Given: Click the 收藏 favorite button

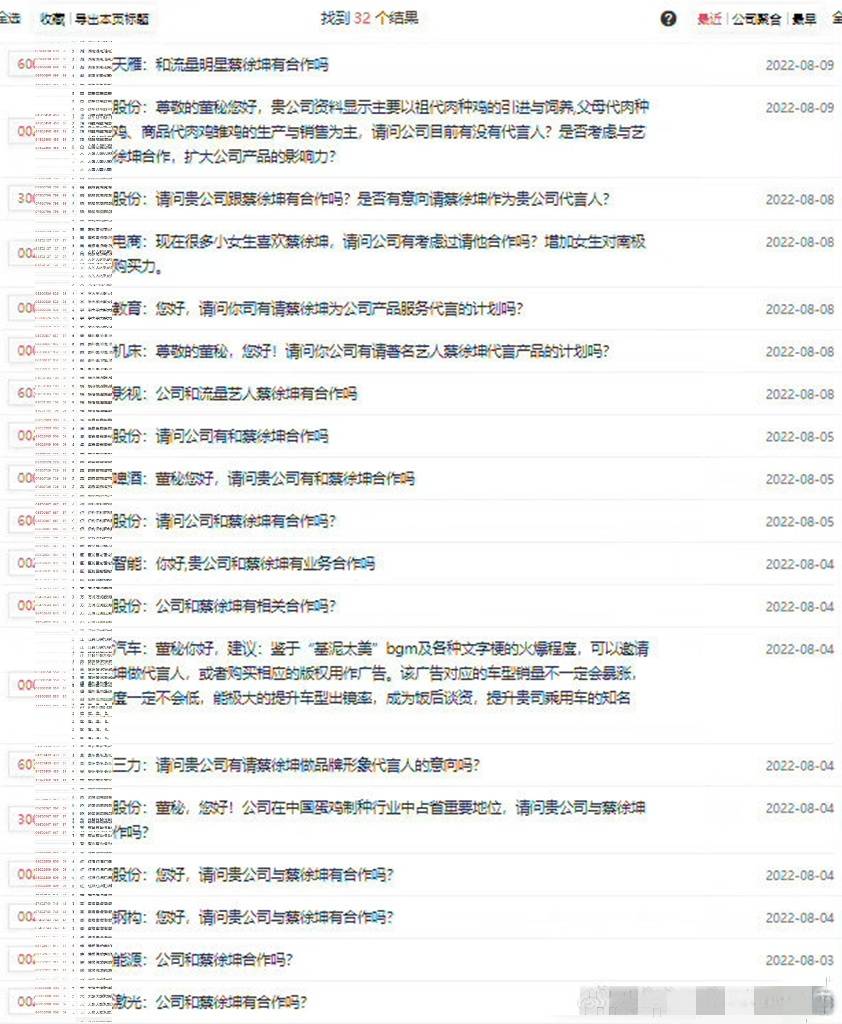Looking at the screenshot, I should [50, 17].
